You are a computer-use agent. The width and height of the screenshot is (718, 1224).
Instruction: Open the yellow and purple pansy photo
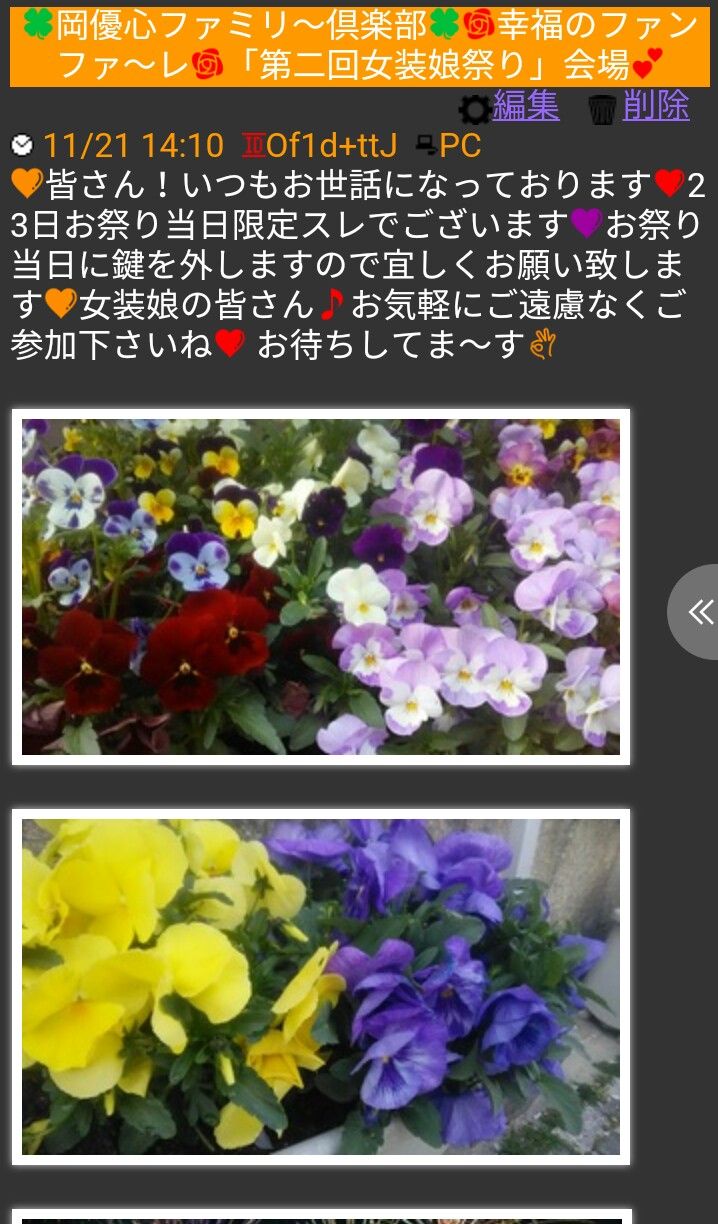321,987
